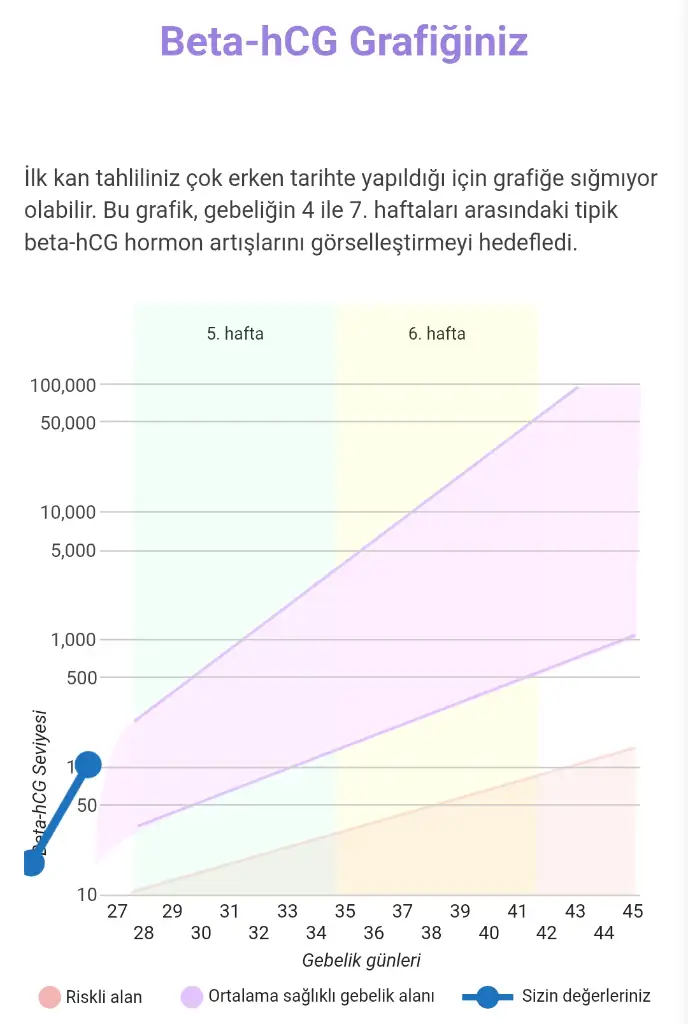Hide the Ortalama sağlıklı gebelik alanı series
Viewport: 688px width, 1024px height.
pyautogui.click(x=308, y=996)
